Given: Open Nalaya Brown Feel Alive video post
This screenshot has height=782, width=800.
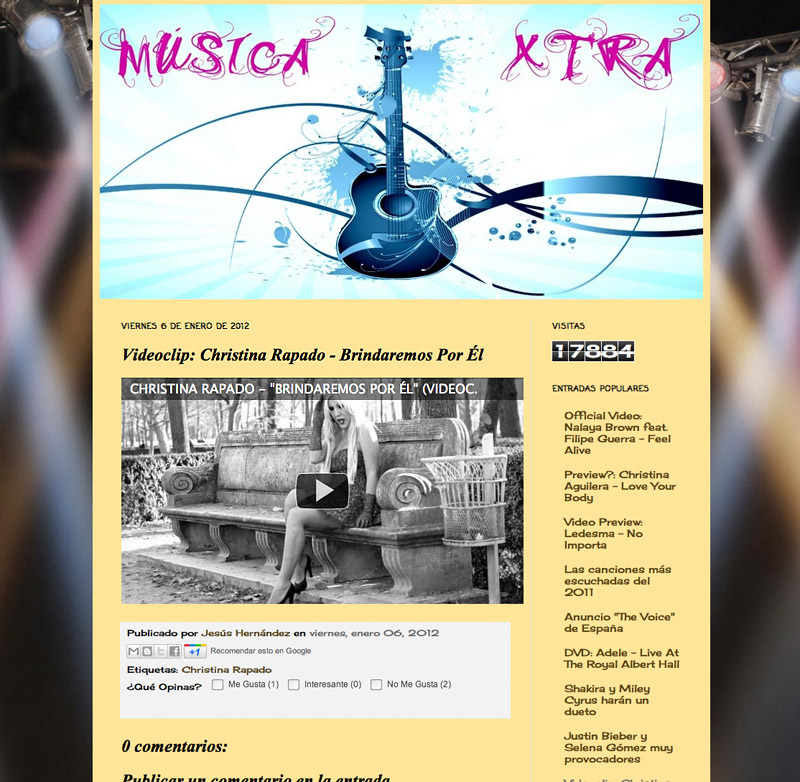Looking at the screenshot, I should (616, 433).
